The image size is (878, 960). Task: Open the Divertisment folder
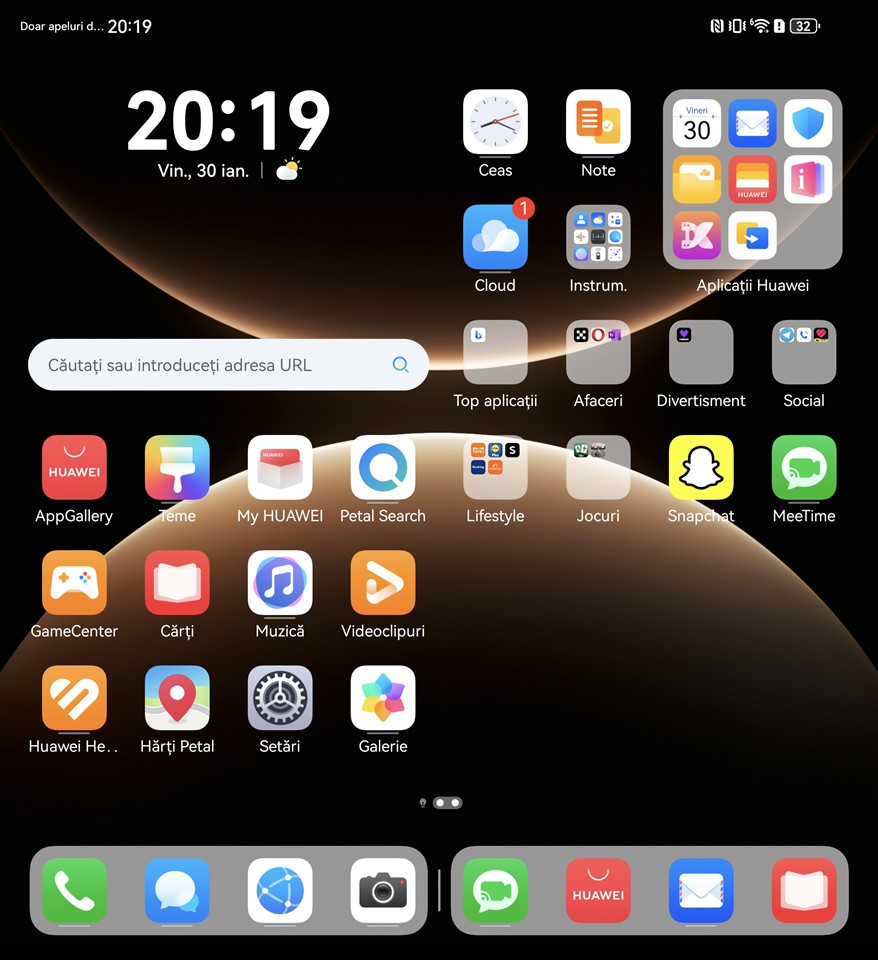tap(701, 352)
